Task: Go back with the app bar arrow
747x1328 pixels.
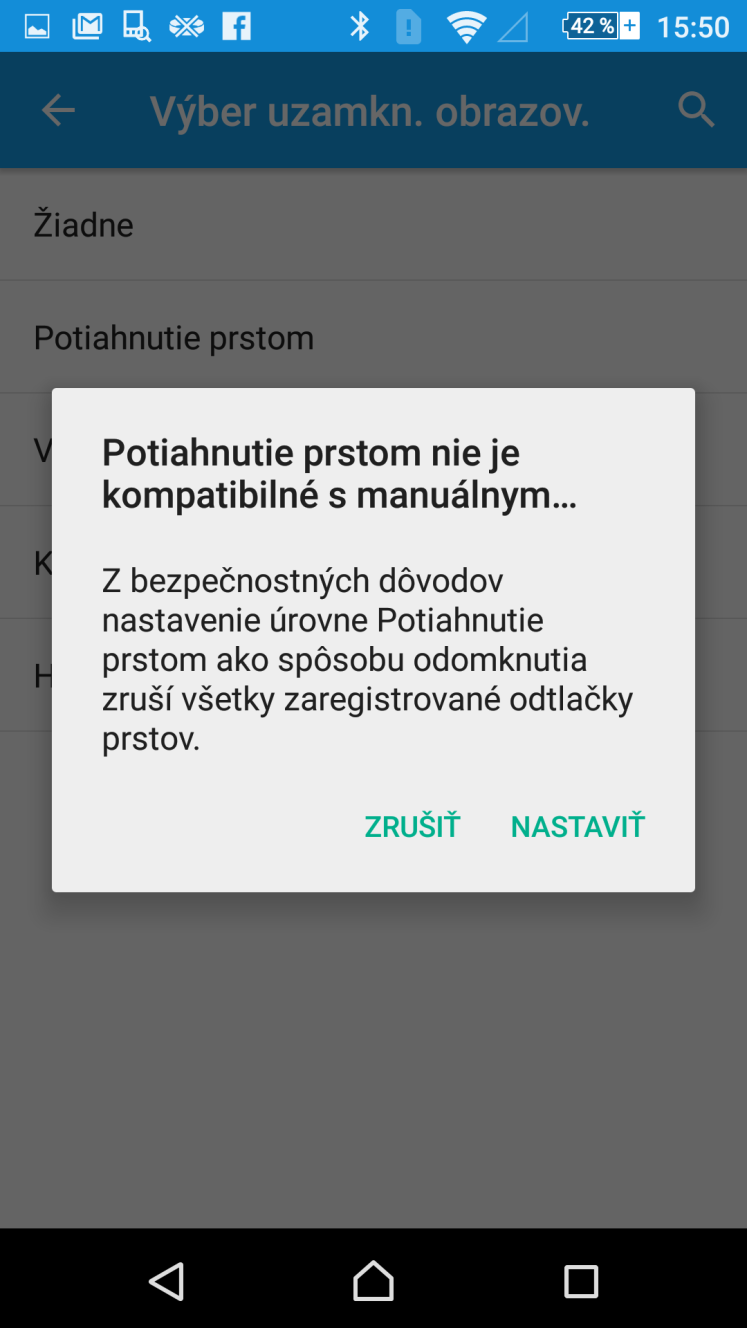Action: click(58, 110)
